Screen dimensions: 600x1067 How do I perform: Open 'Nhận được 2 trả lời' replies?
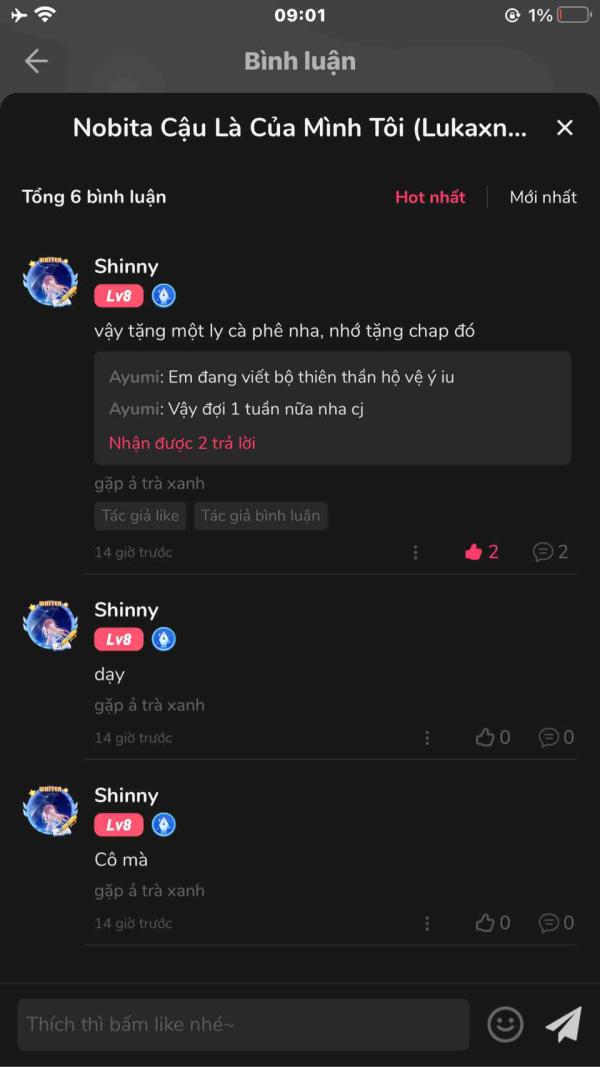point(182,443)
